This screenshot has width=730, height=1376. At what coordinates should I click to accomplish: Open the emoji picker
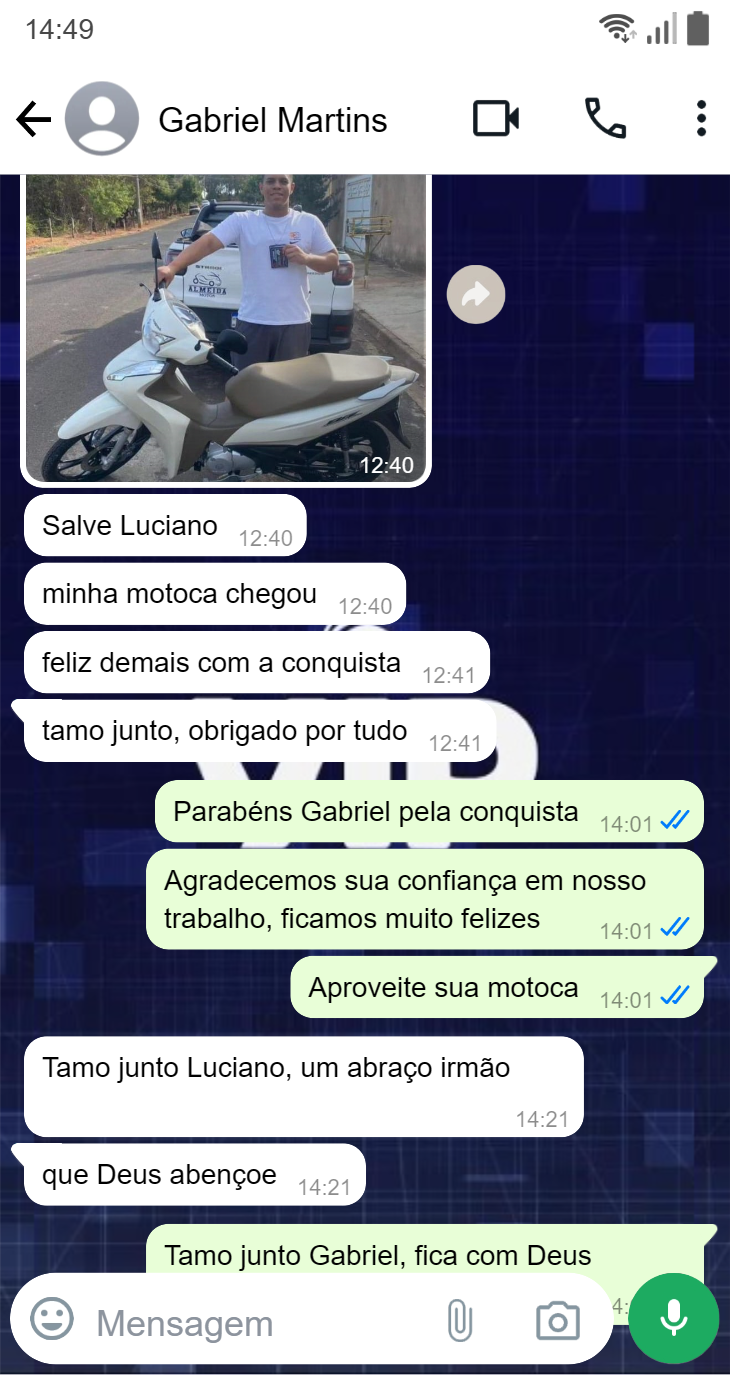[52, 1320]
